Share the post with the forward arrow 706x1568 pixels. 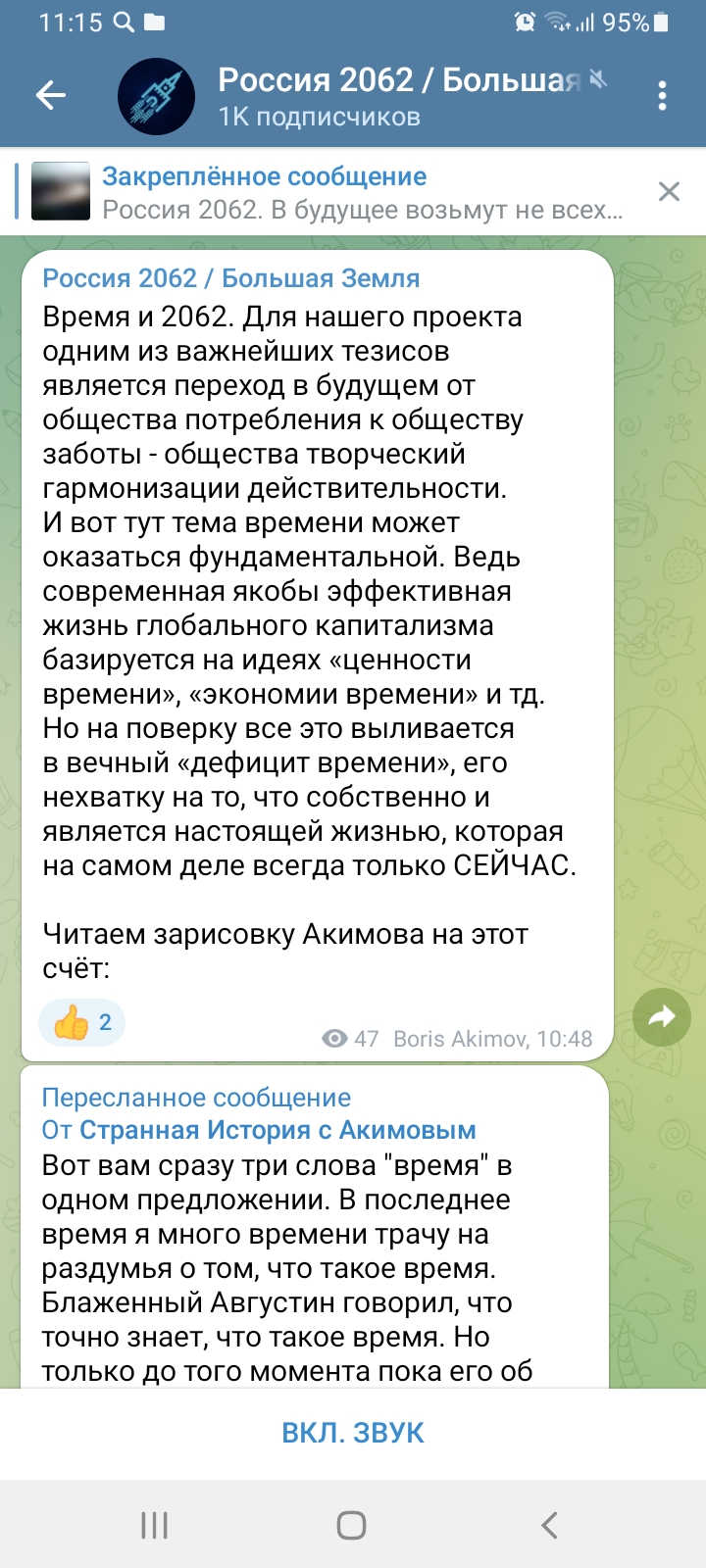(x=662, y=1017)
